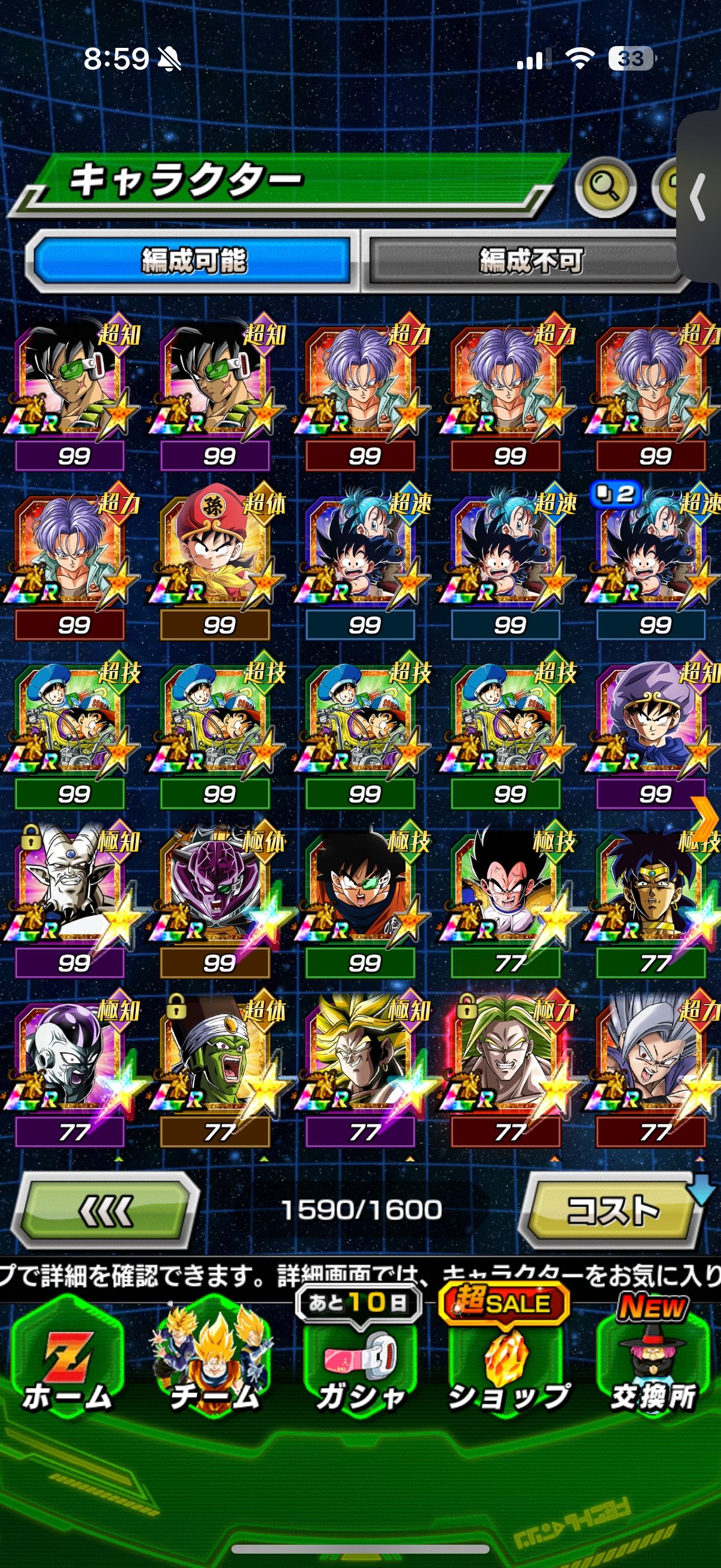The image size is (721, 1568).
Task: Go back with the green arrows button
Action: (106, 1210)
